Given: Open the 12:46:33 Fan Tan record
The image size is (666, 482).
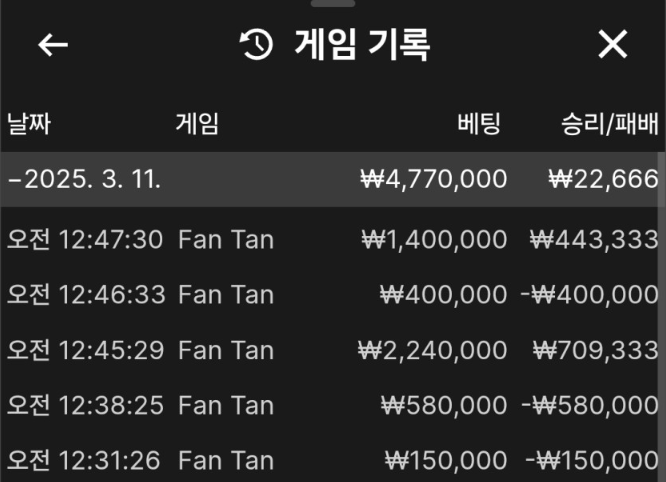Looking at the screenshot, I should (330, 295).
